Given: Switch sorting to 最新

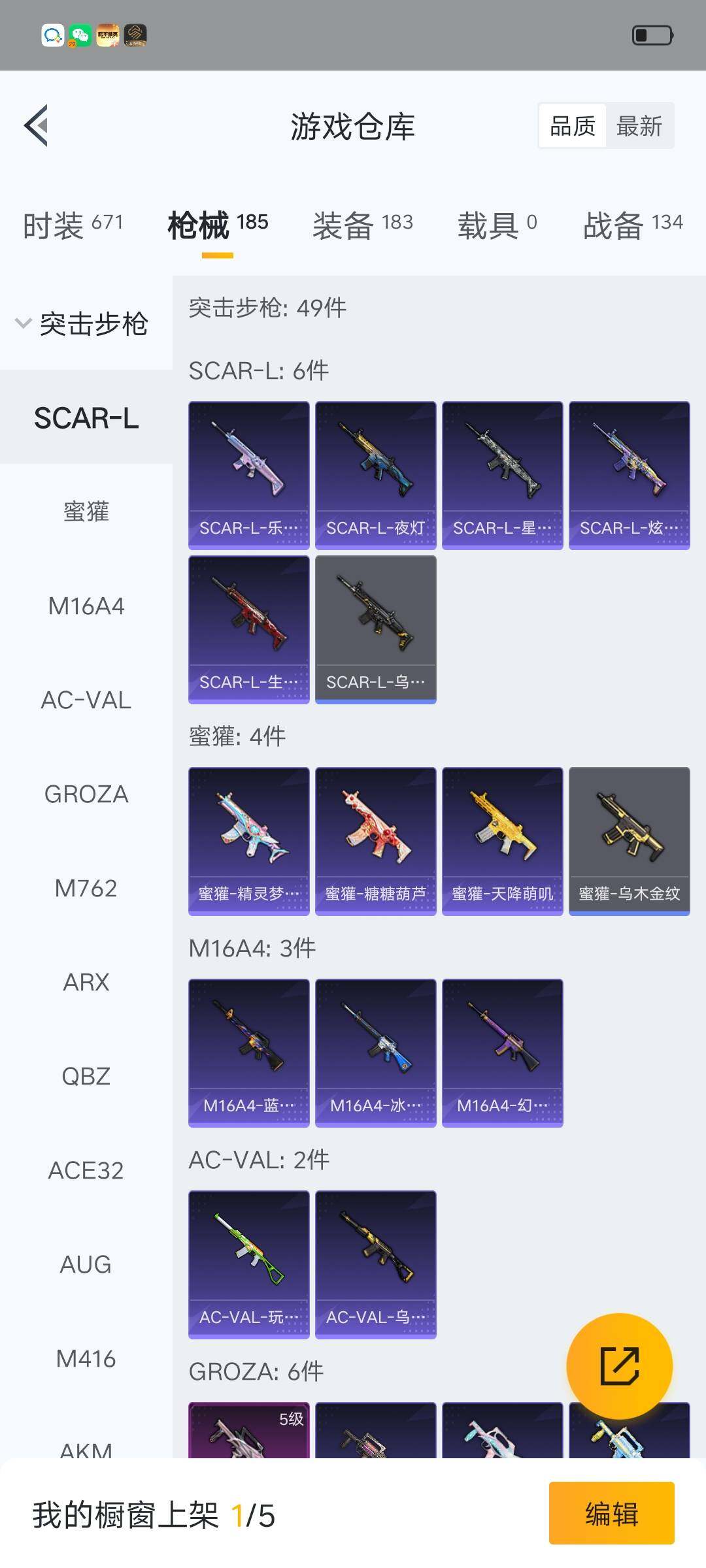Looking at the screenshot, I should [x=640, y=125].
